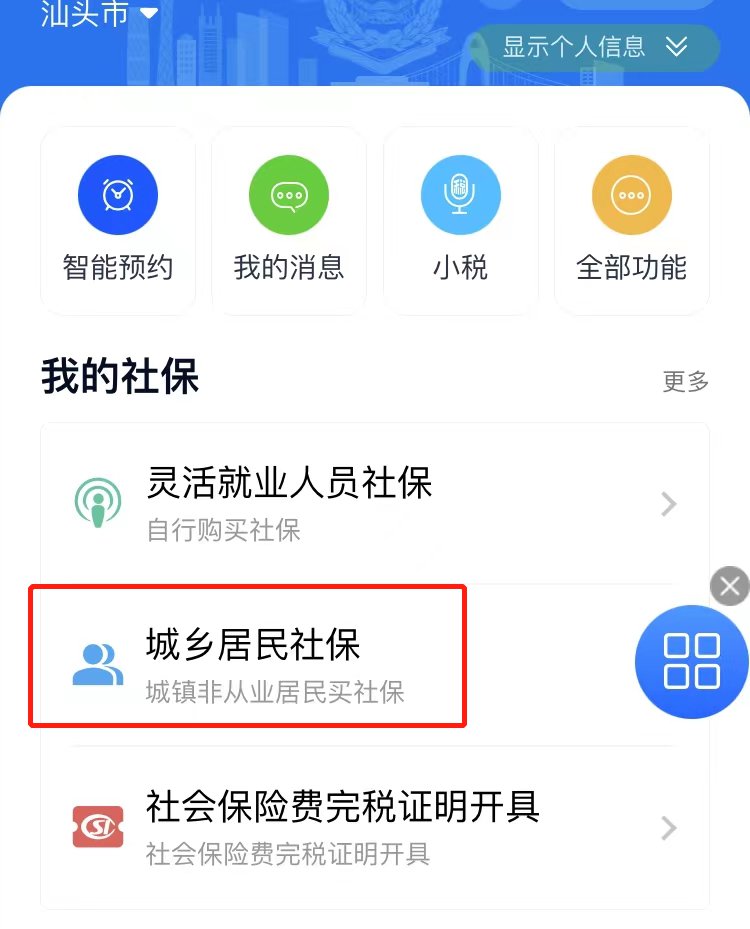Image resolution: width=750 pixels, height=929 pixels.
Task: View 全部功能 all functions
Action: 632,222
